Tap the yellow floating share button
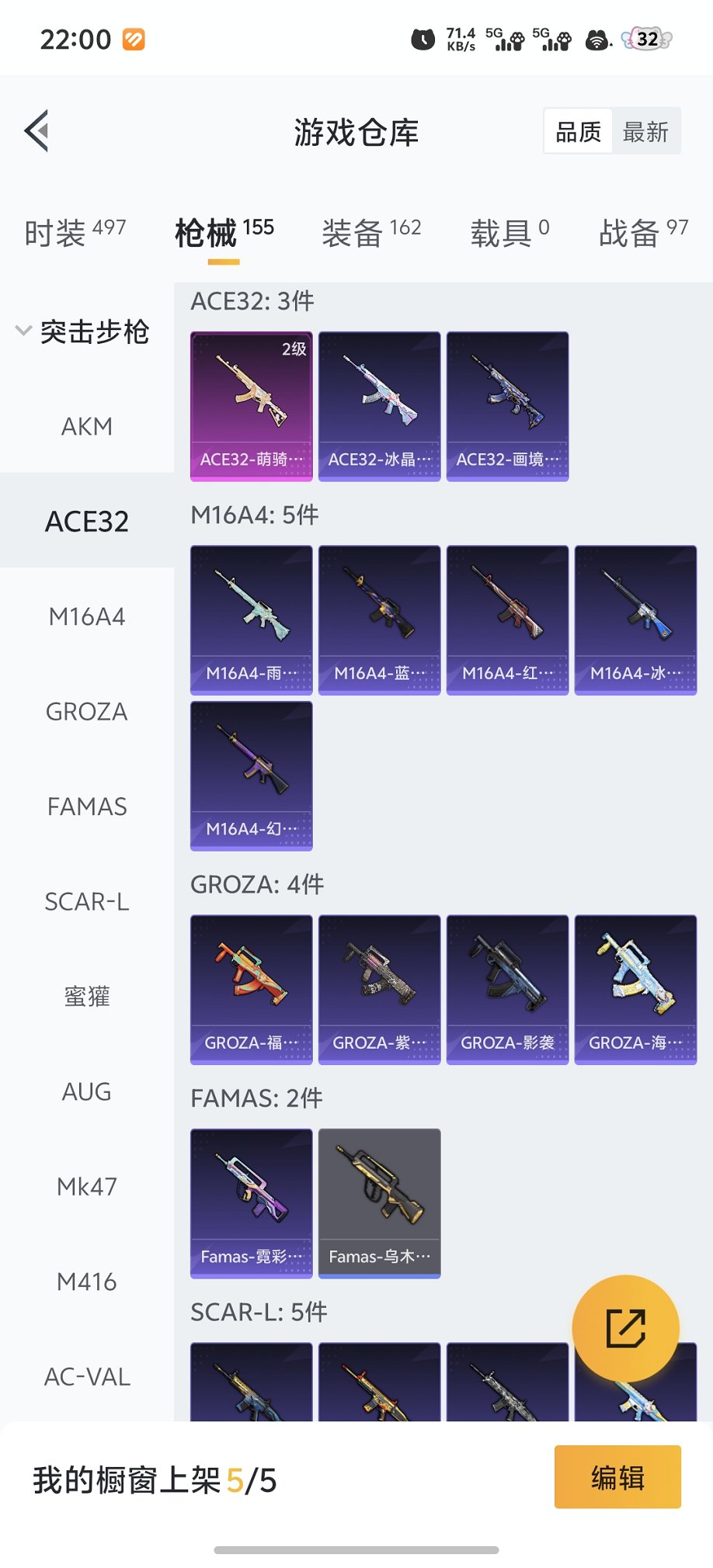 pyautogui.click(x=625, y=1328)
